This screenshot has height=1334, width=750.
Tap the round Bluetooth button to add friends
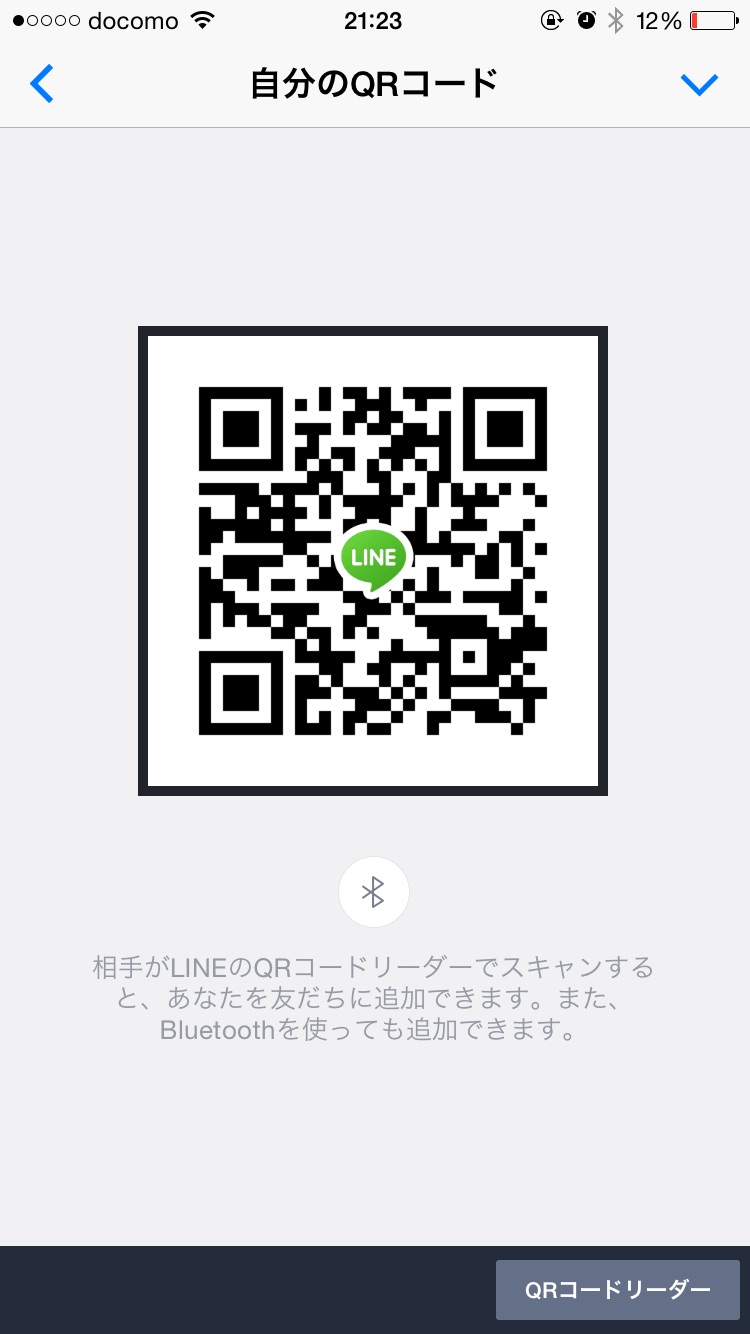374,892
